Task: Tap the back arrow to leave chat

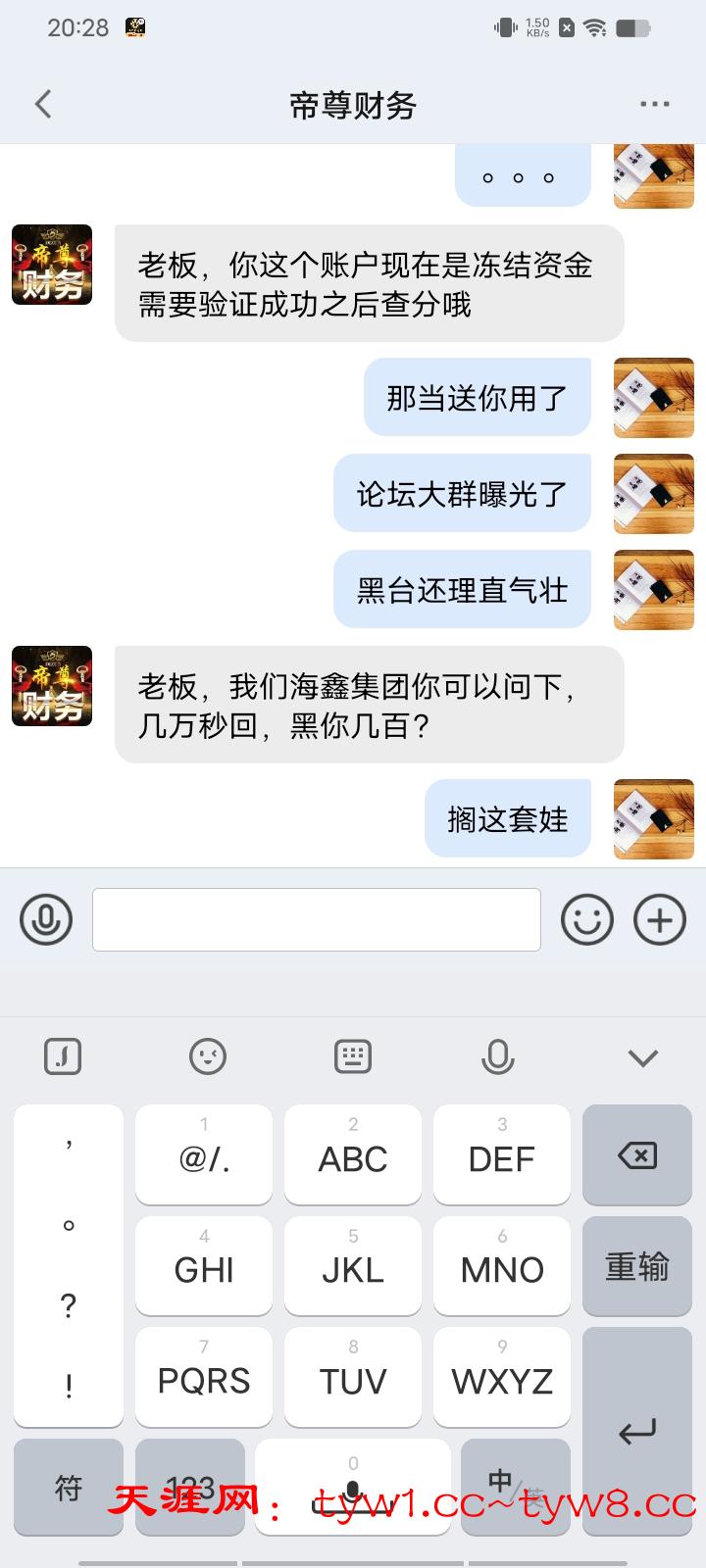Action: click(x=42, y=103)
